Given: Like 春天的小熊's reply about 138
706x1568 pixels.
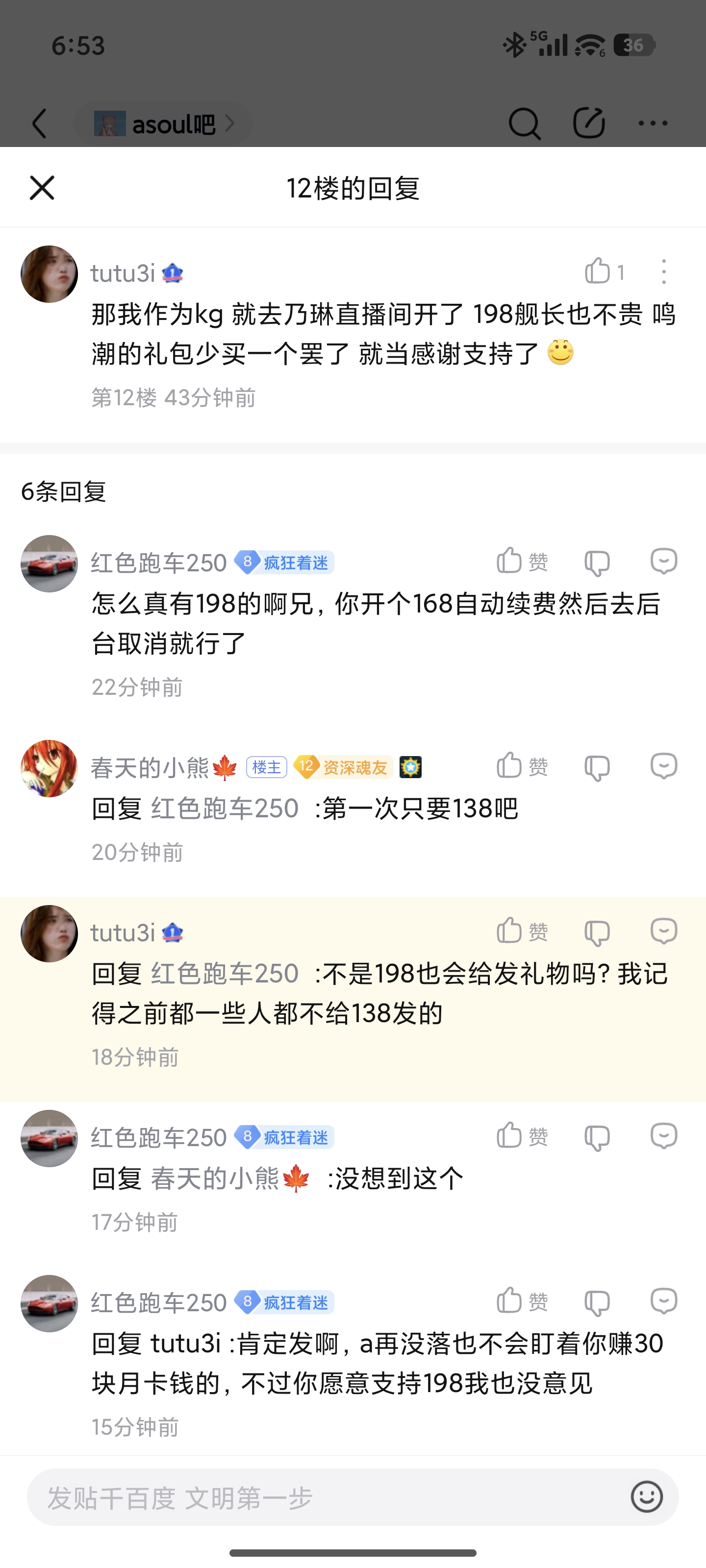Looking at the screenshot, I should point(522,766).
